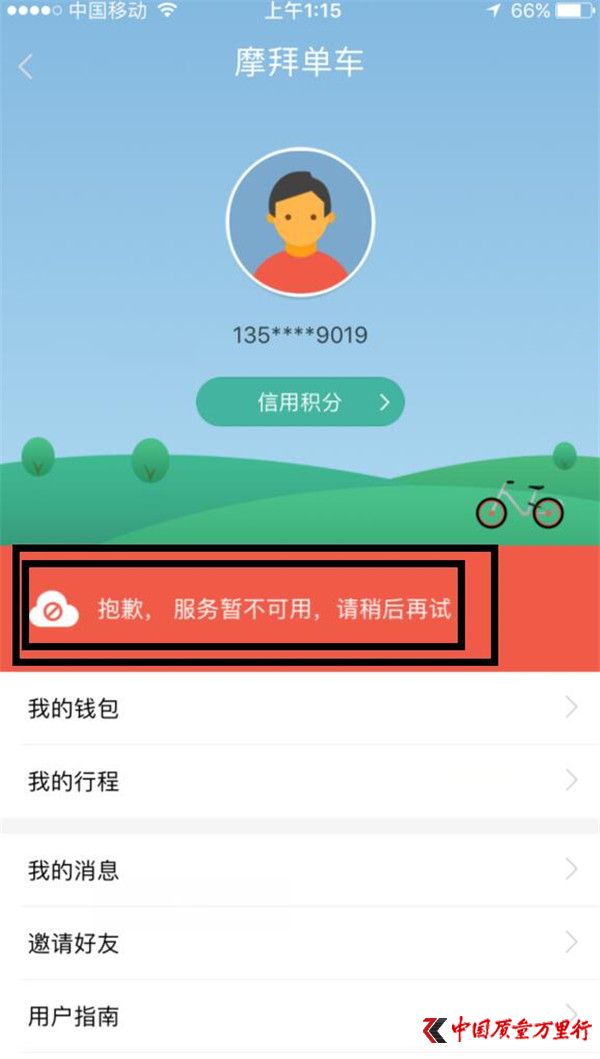Open 我的行程 trips row

(x=300, y=781)
